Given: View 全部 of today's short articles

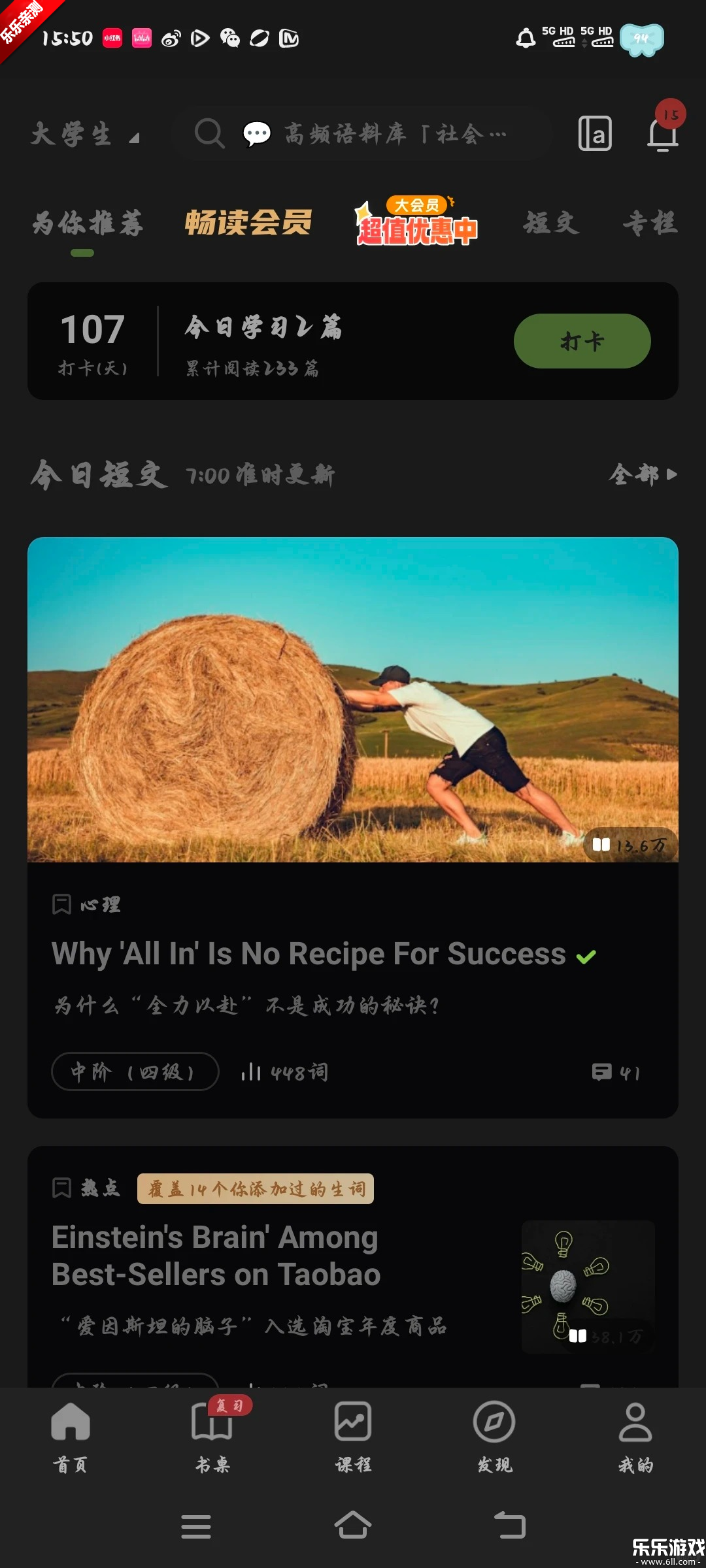Looking at the screenshot, I should tap(642, 474).
